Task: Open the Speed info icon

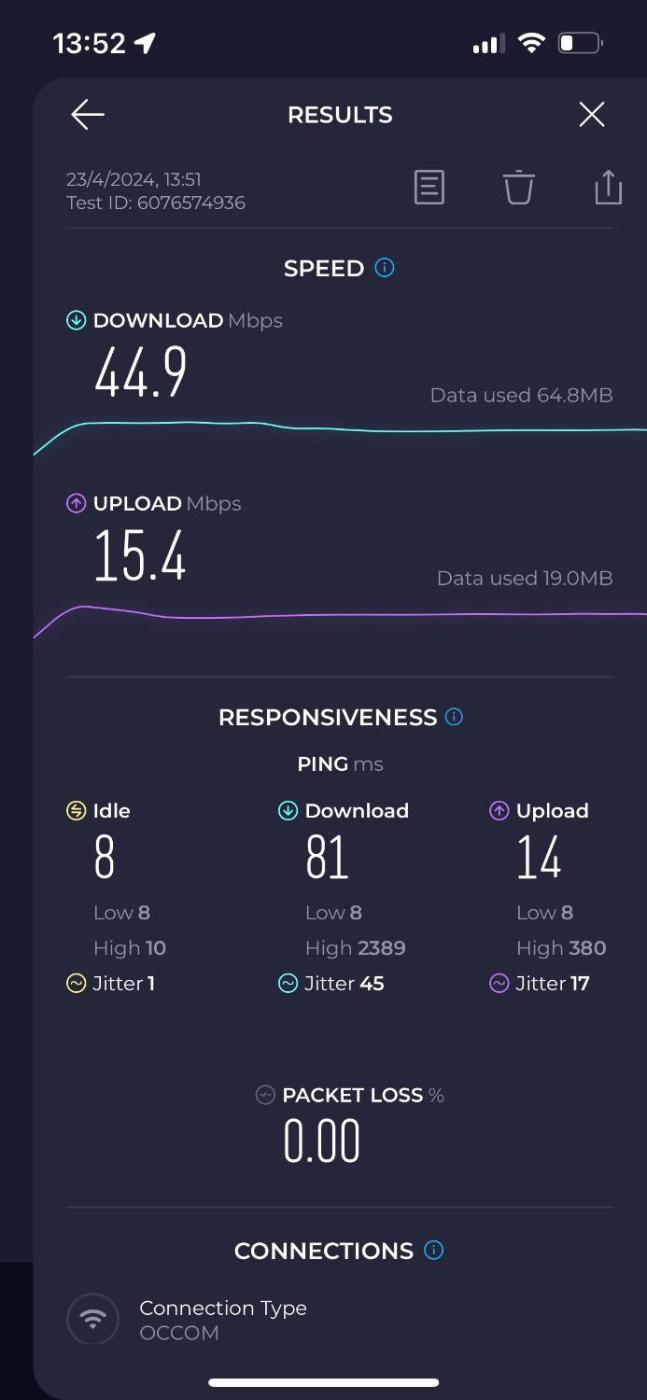Action: click(x=385, y=268)
